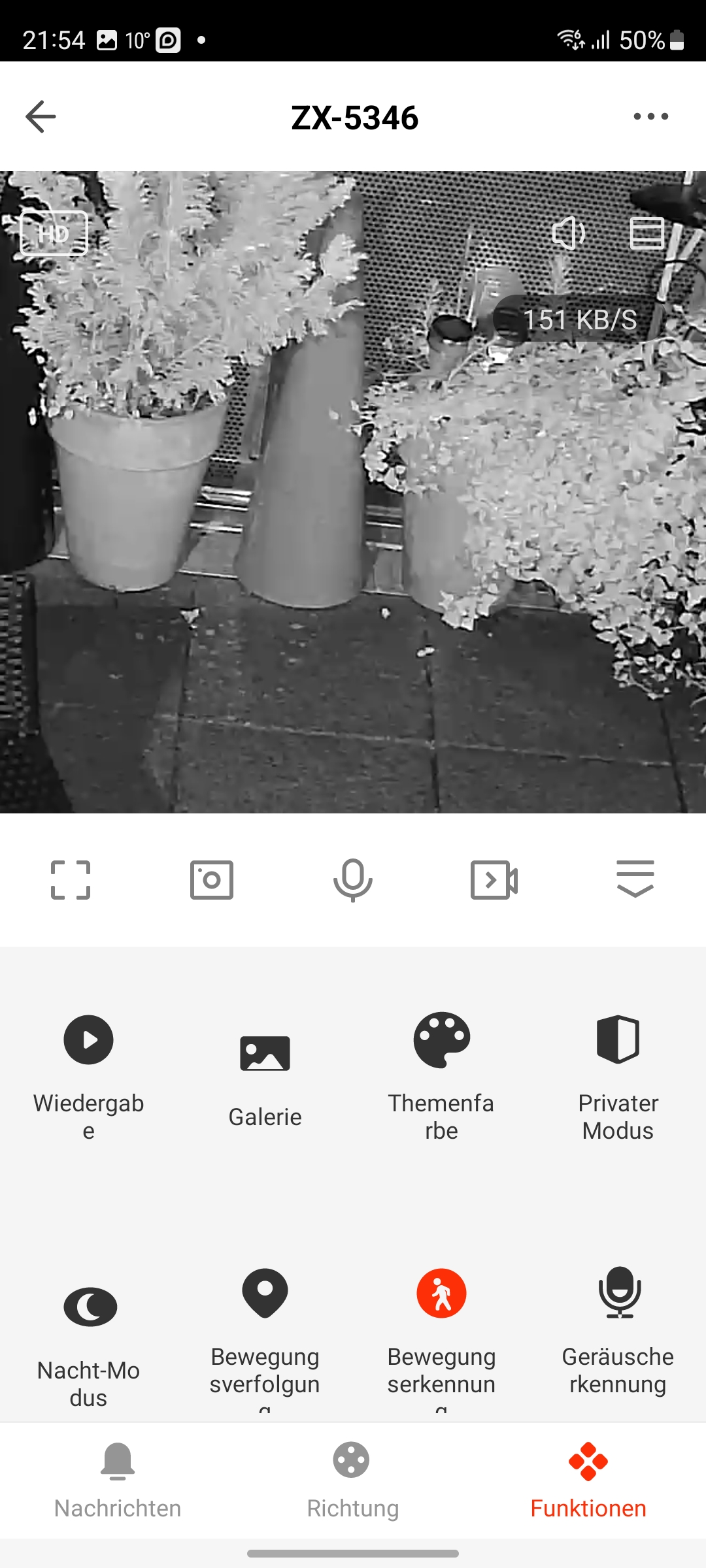Take a snapshot of the live feed
The image size is (706, 1568).
212,880
